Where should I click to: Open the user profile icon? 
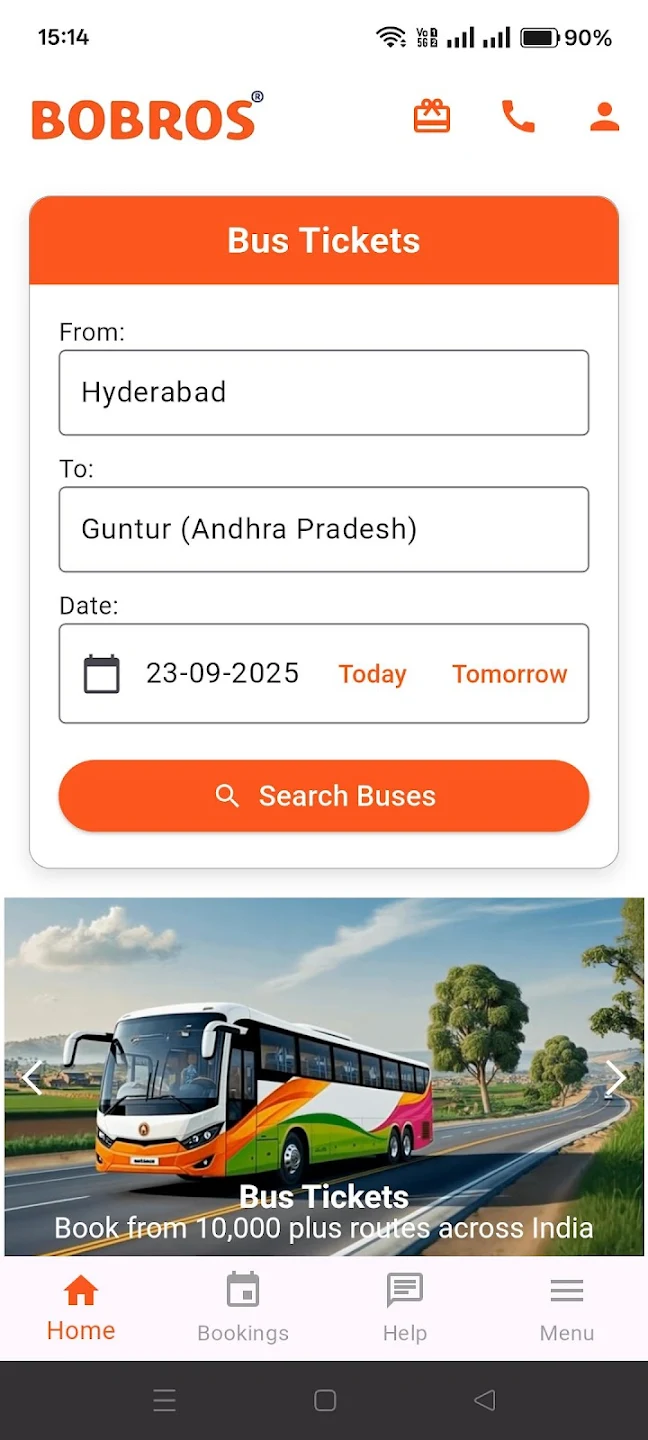(x=604, y=117)
